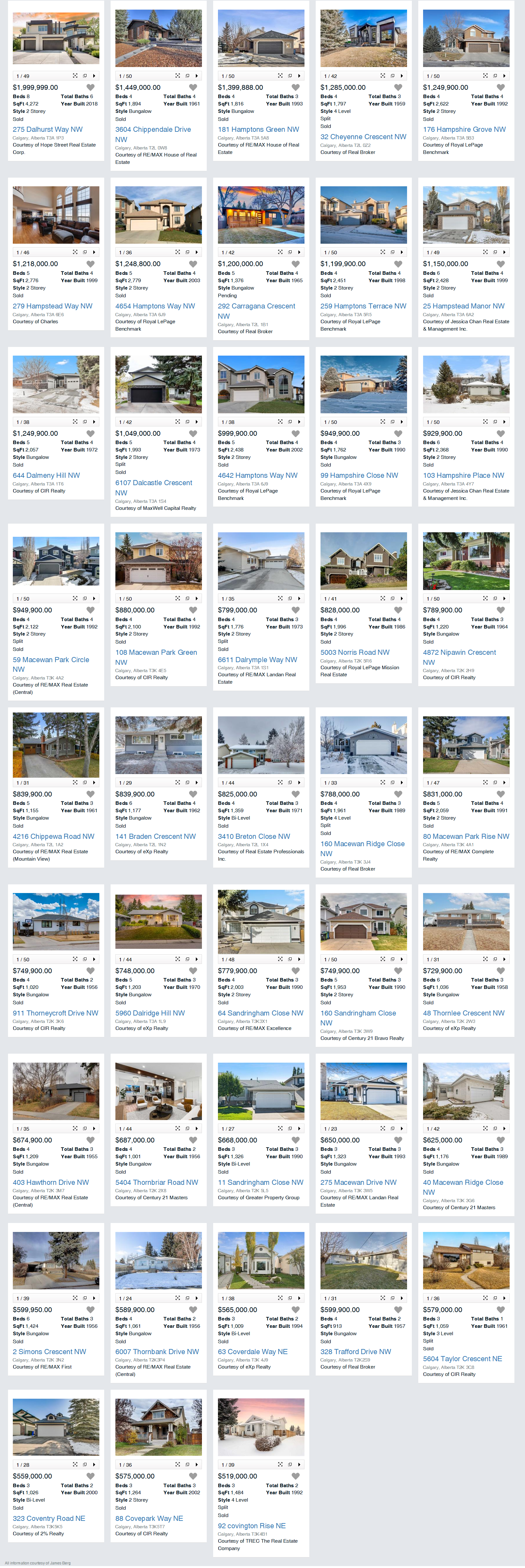525x1568 pixels.
Task: View the photo of 911 Thorneycroft Drive NW
Action: [56, 920]
